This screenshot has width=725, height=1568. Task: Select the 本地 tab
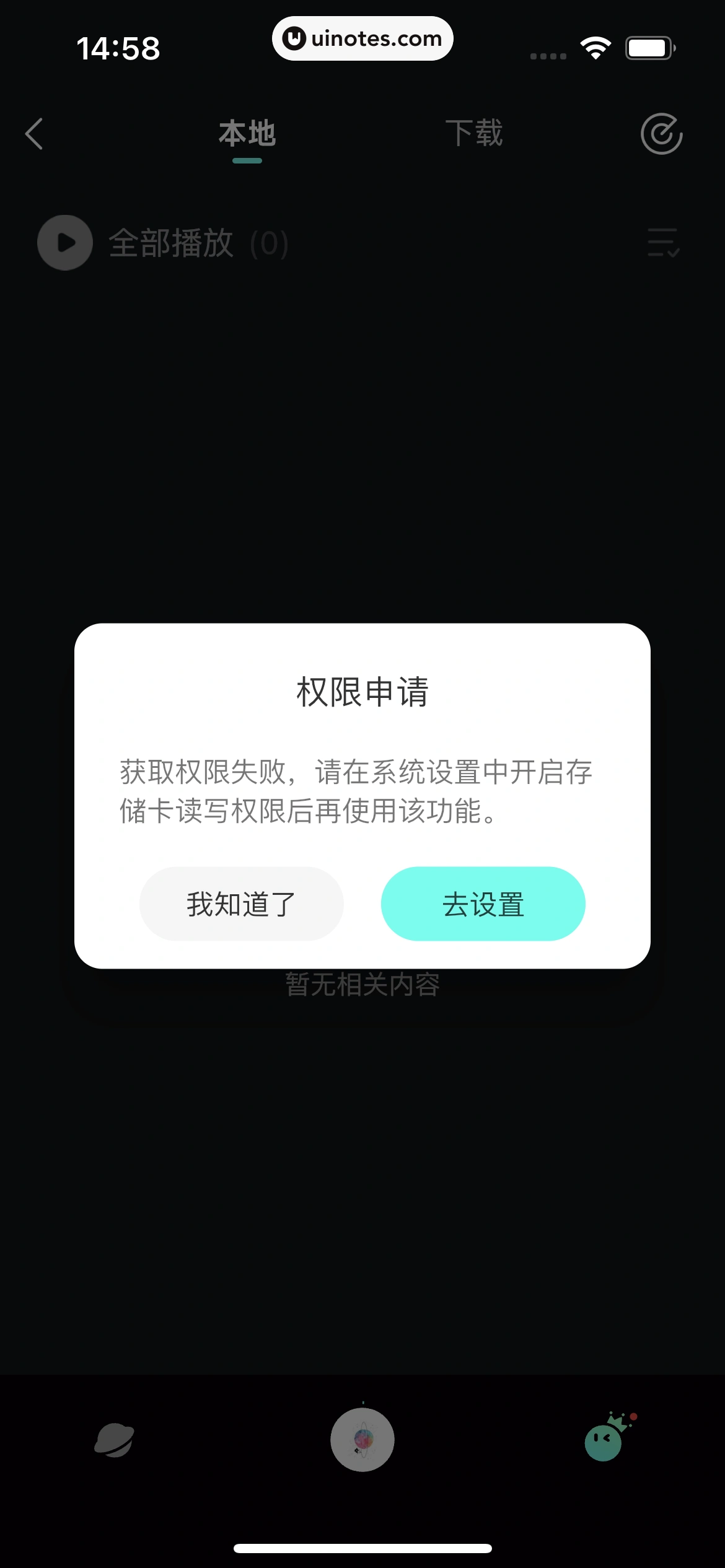tap(246, 134)
